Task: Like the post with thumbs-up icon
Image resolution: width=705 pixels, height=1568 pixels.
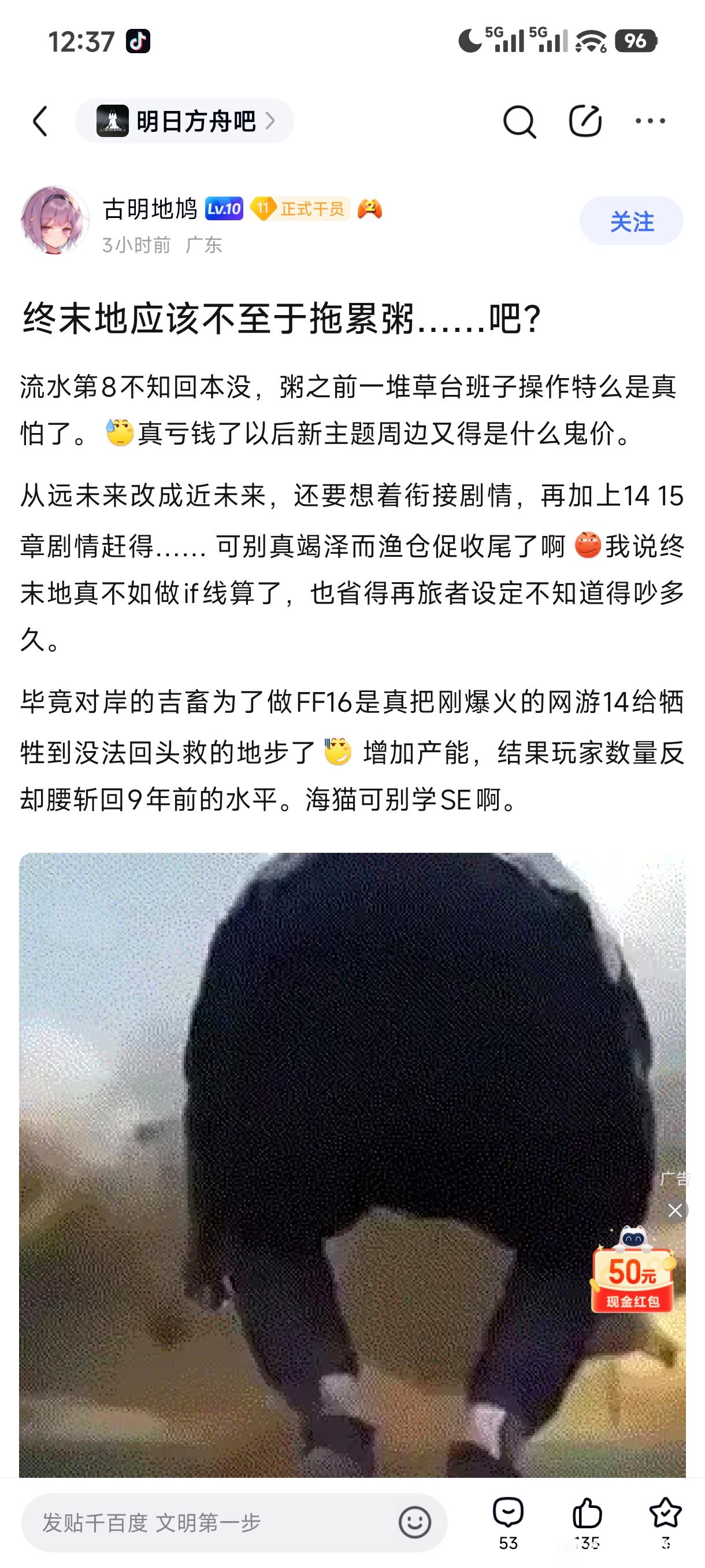Action: [587, 1523]
